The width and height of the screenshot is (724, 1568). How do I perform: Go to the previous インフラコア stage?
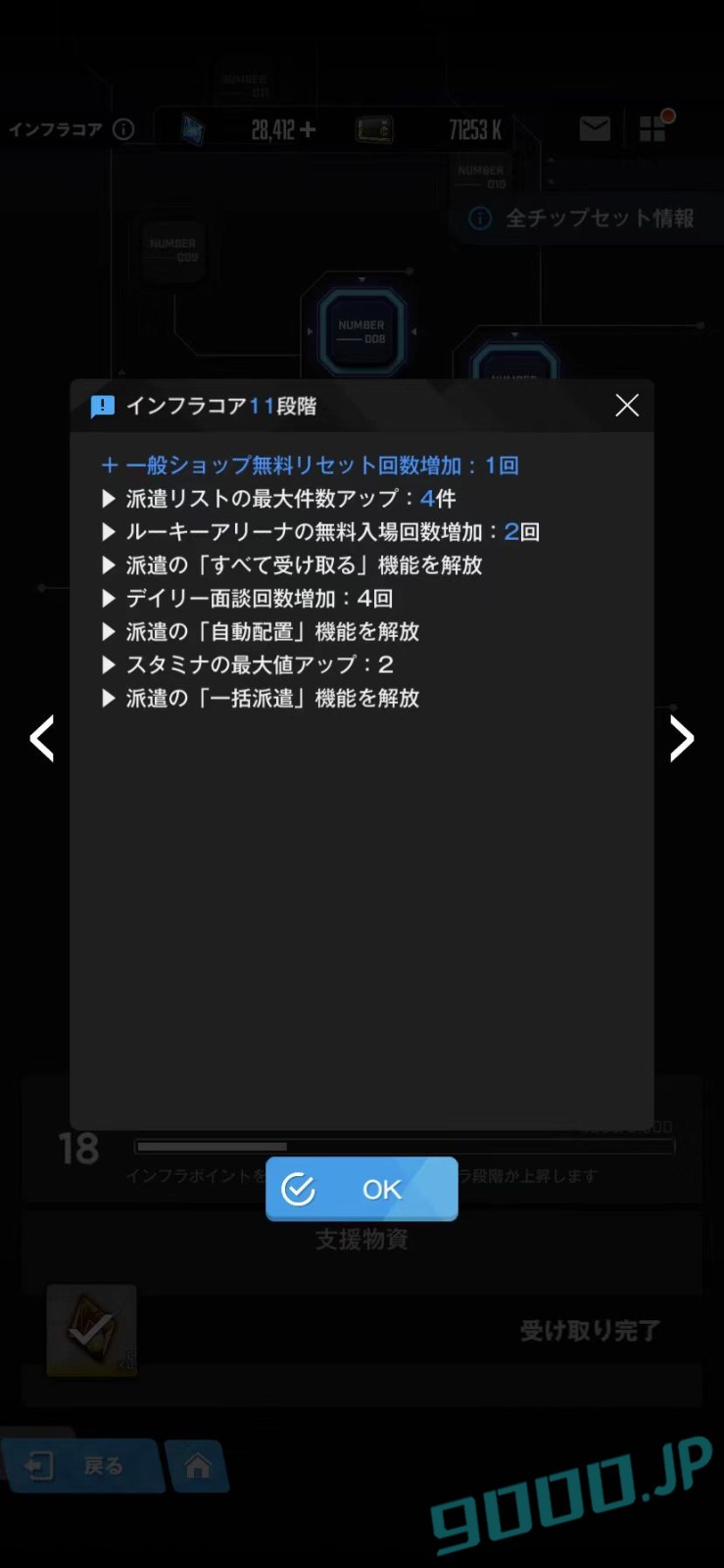click(42, 738)
